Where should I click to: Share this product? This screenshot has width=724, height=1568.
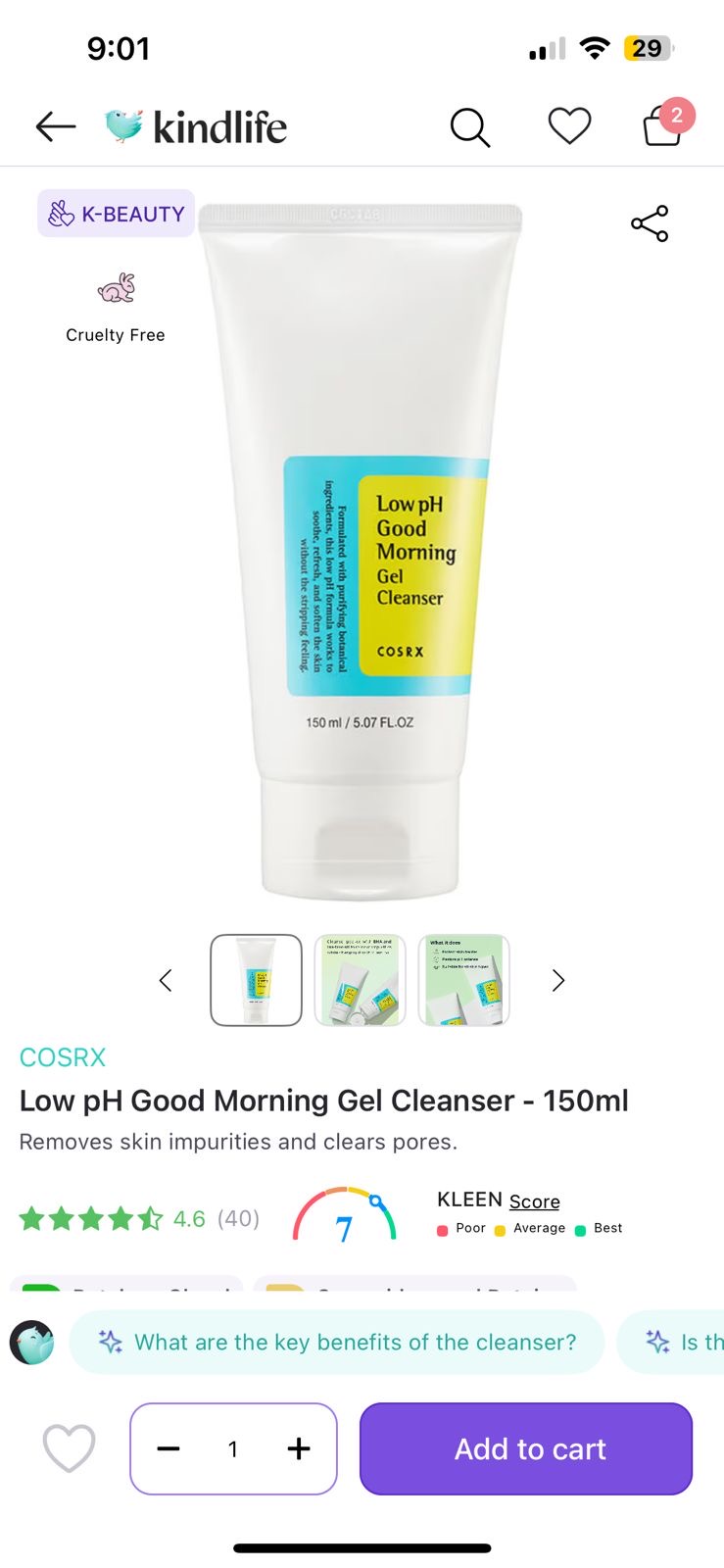click(x=650, y=223)
